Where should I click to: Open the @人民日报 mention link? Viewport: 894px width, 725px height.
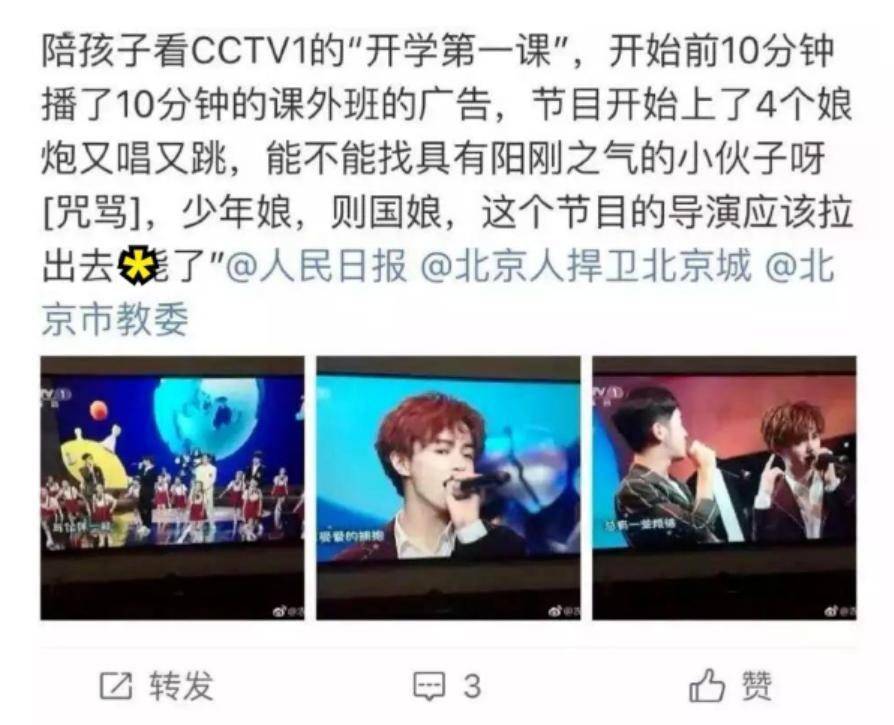(x=318, y=267)
